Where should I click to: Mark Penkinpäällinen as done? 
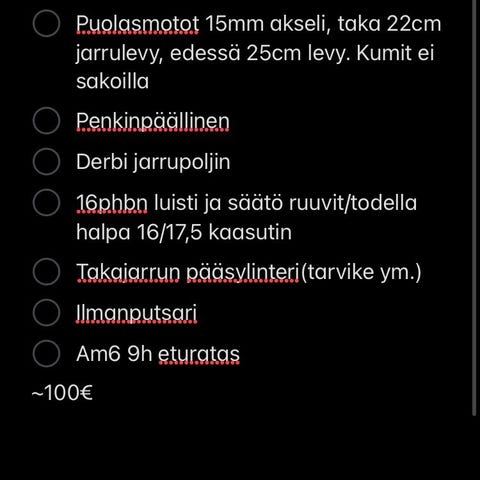[46, 121]
